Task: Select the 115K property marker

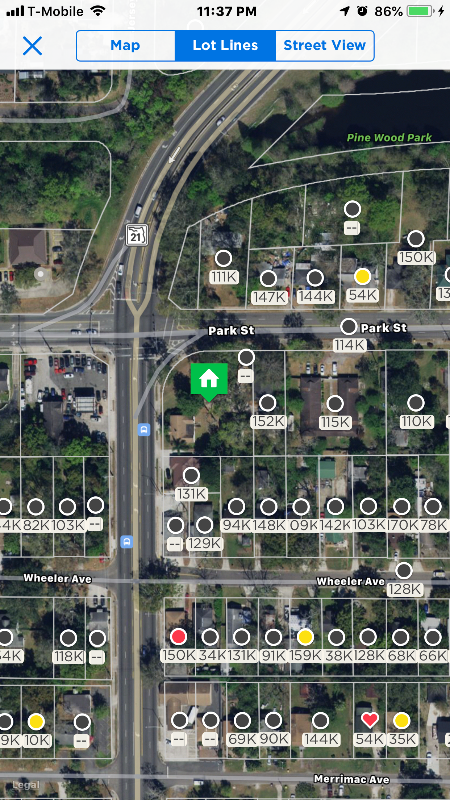Action: (335, 404)
